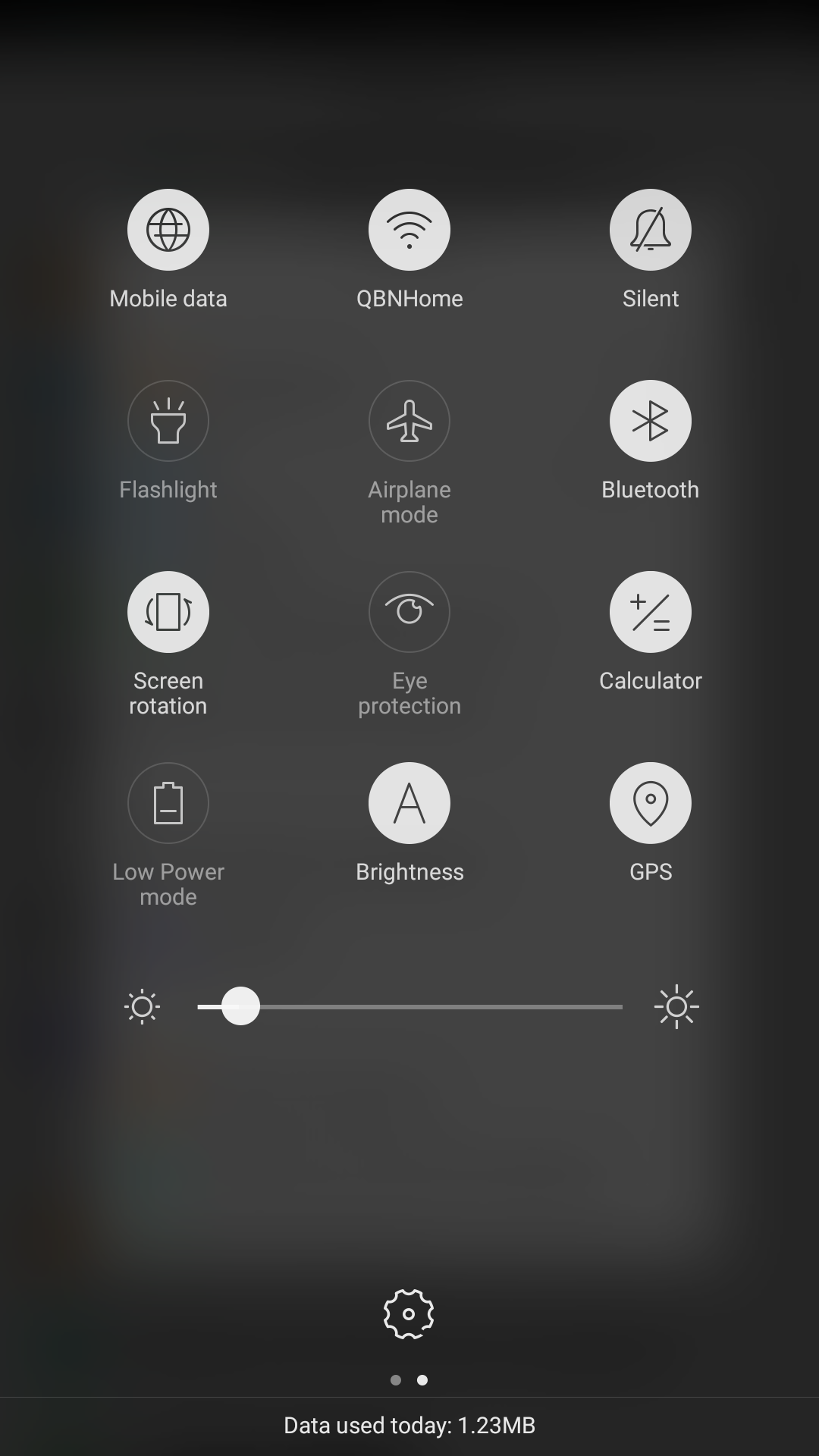Screen dimensions: 819x1456
Task: Switch off Bluetooth
Action: [651, 421]
